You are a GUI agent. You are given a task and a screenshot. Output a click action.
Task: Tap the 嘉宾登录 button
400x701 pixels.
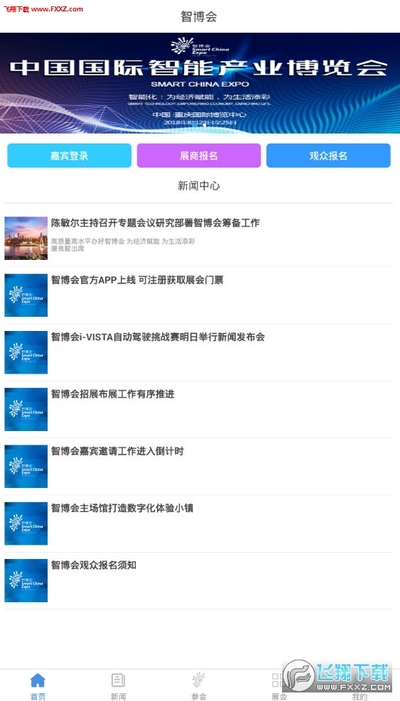click(x=69, y=156)
